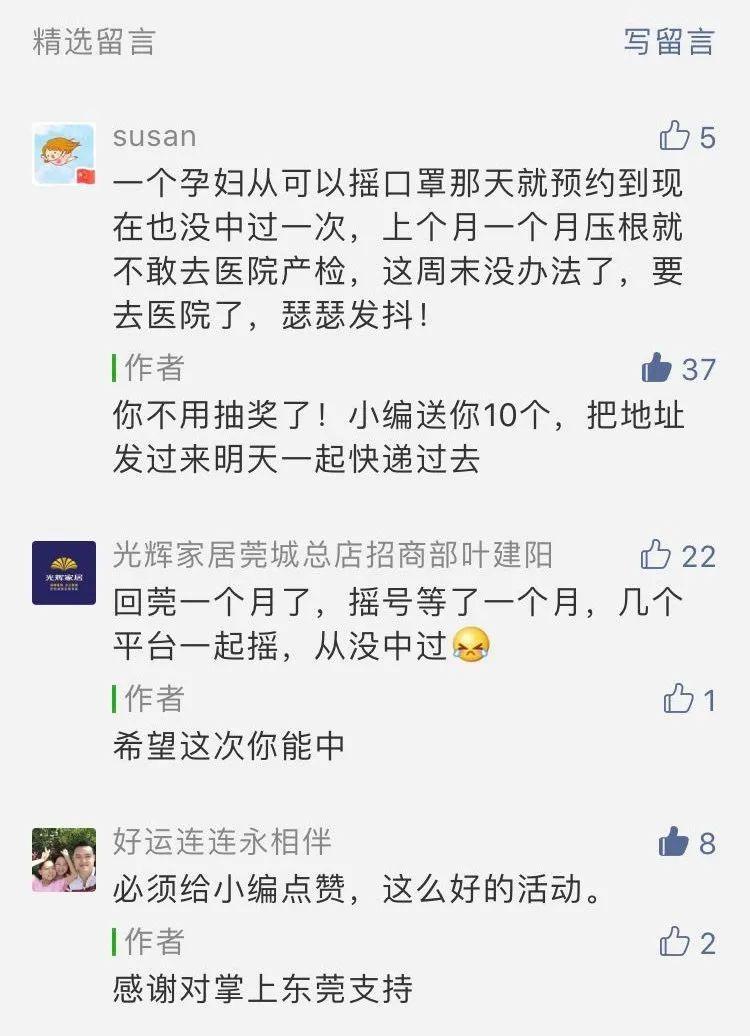This screenshot has height=1036, width=750.
Task: Unlike the author's reply to susan
Action: [658, 368]
